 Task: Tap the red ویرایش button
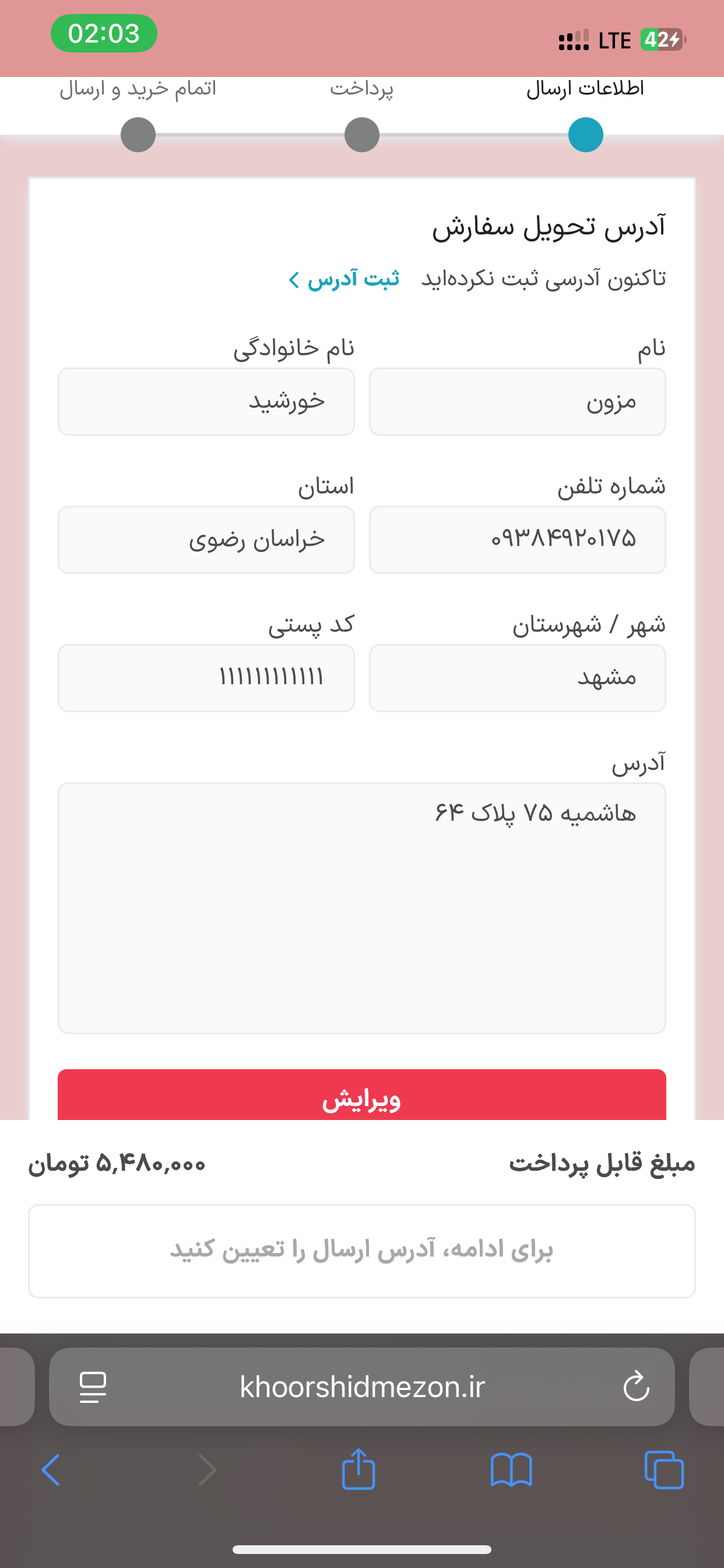click(x=361, y=1097)
